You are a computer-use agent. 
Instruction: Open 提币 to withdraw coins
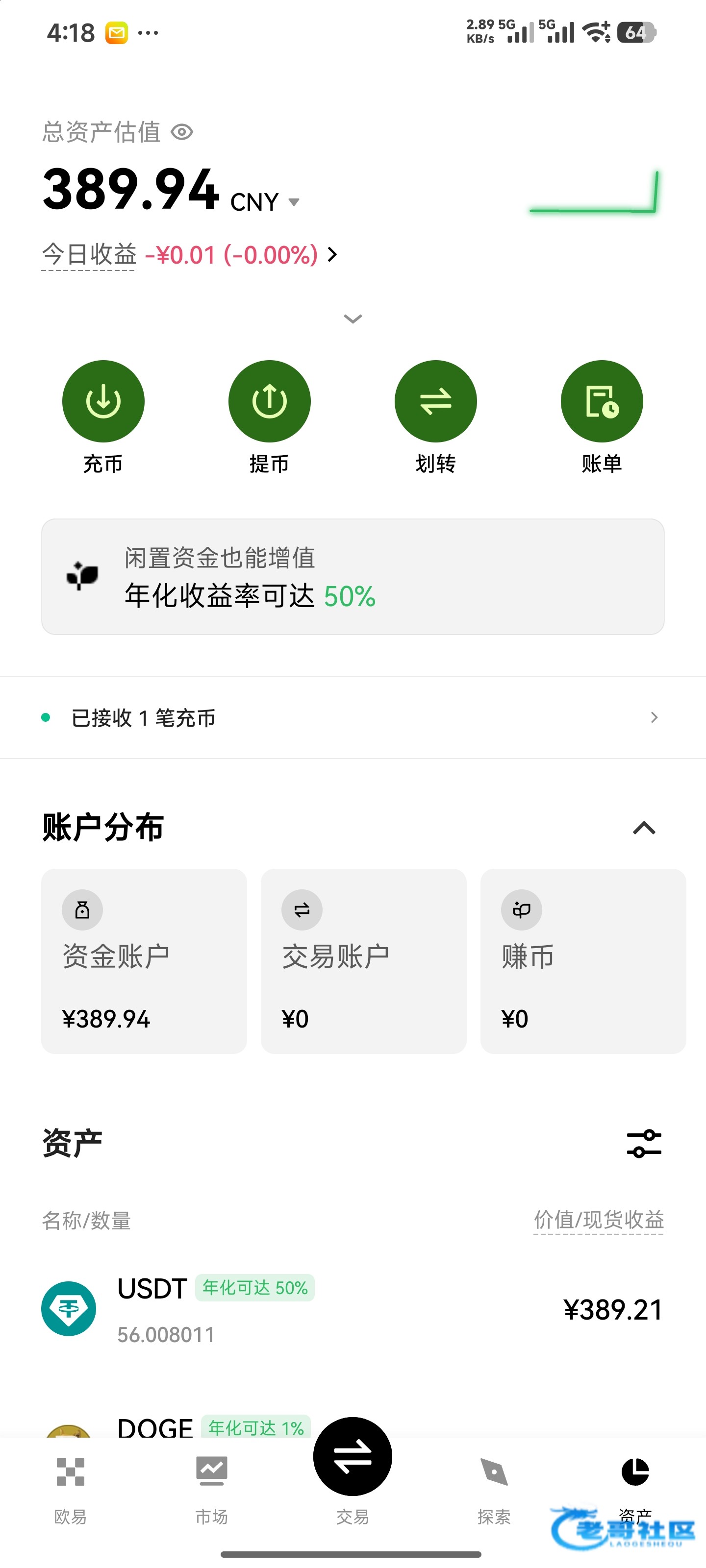click(269, 402)
